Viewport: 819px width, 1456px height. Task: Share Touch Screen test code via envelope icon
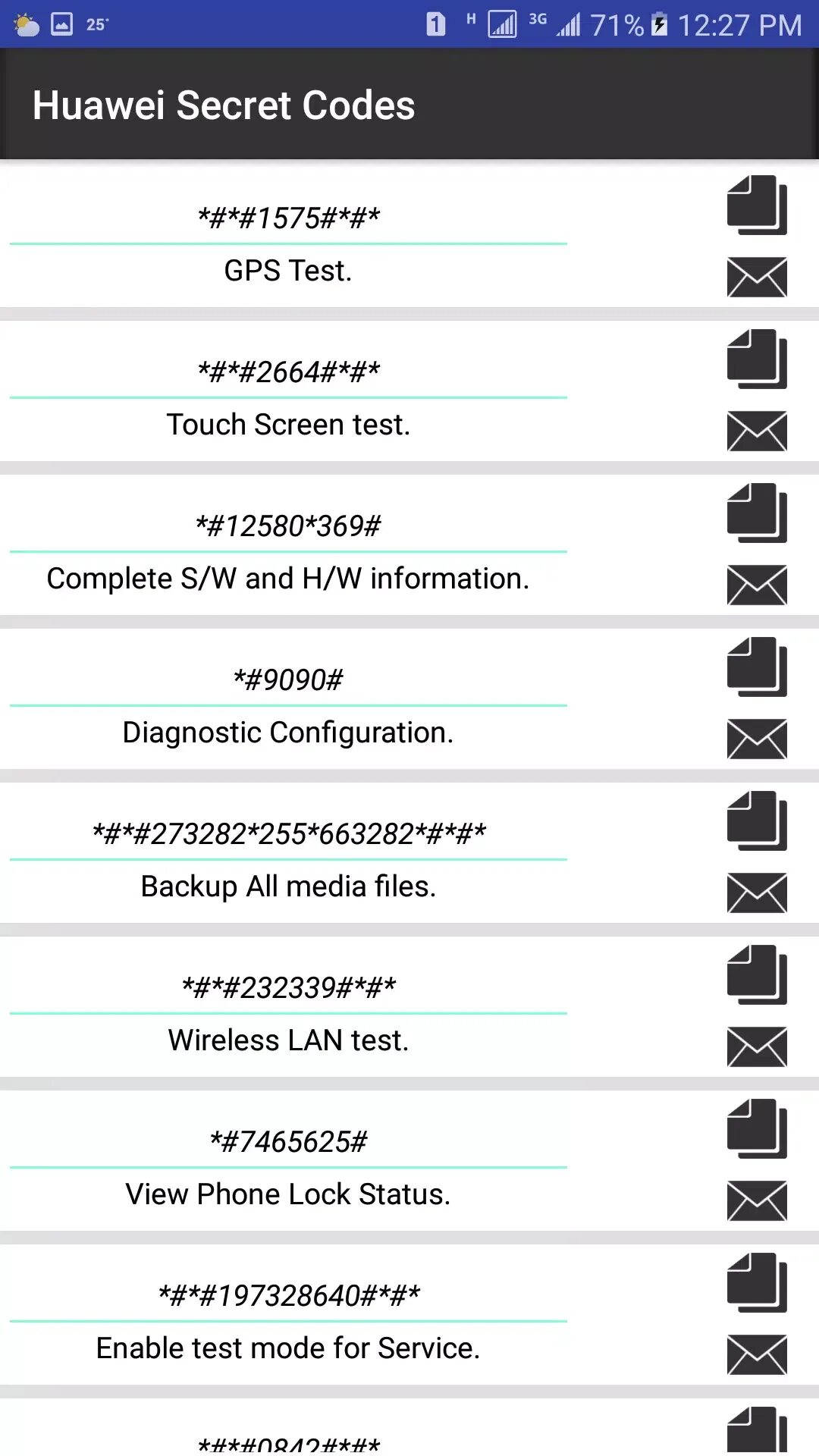tap(757, 431)
